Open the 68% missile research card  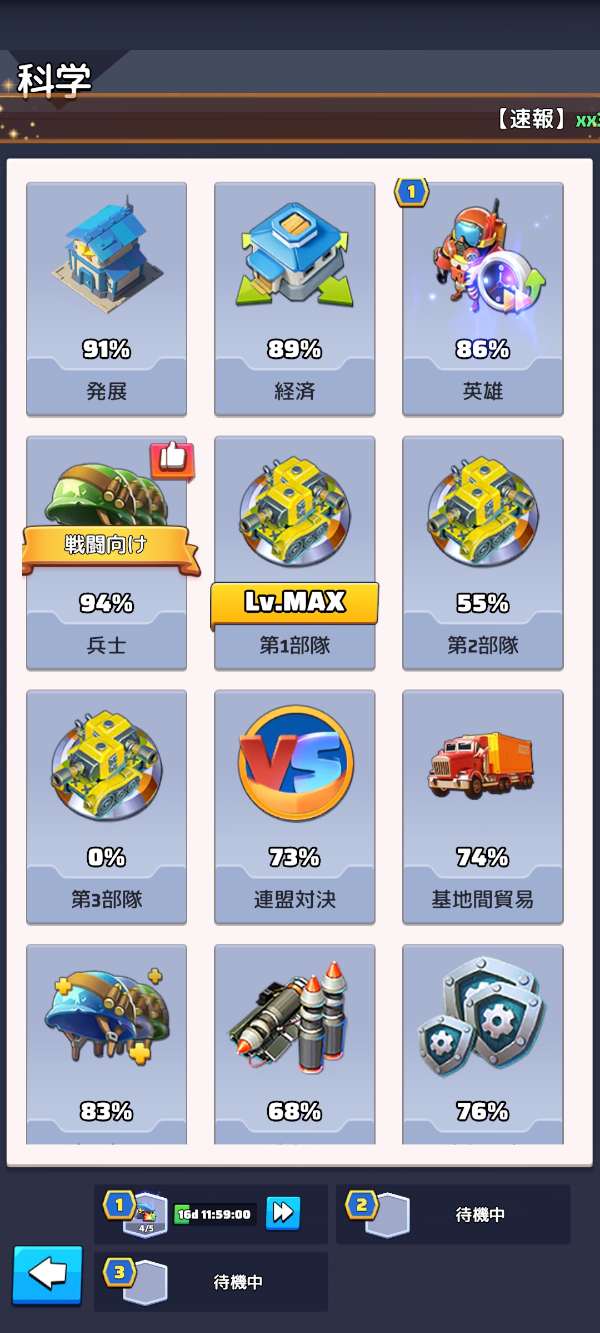tap(294, 1045)
